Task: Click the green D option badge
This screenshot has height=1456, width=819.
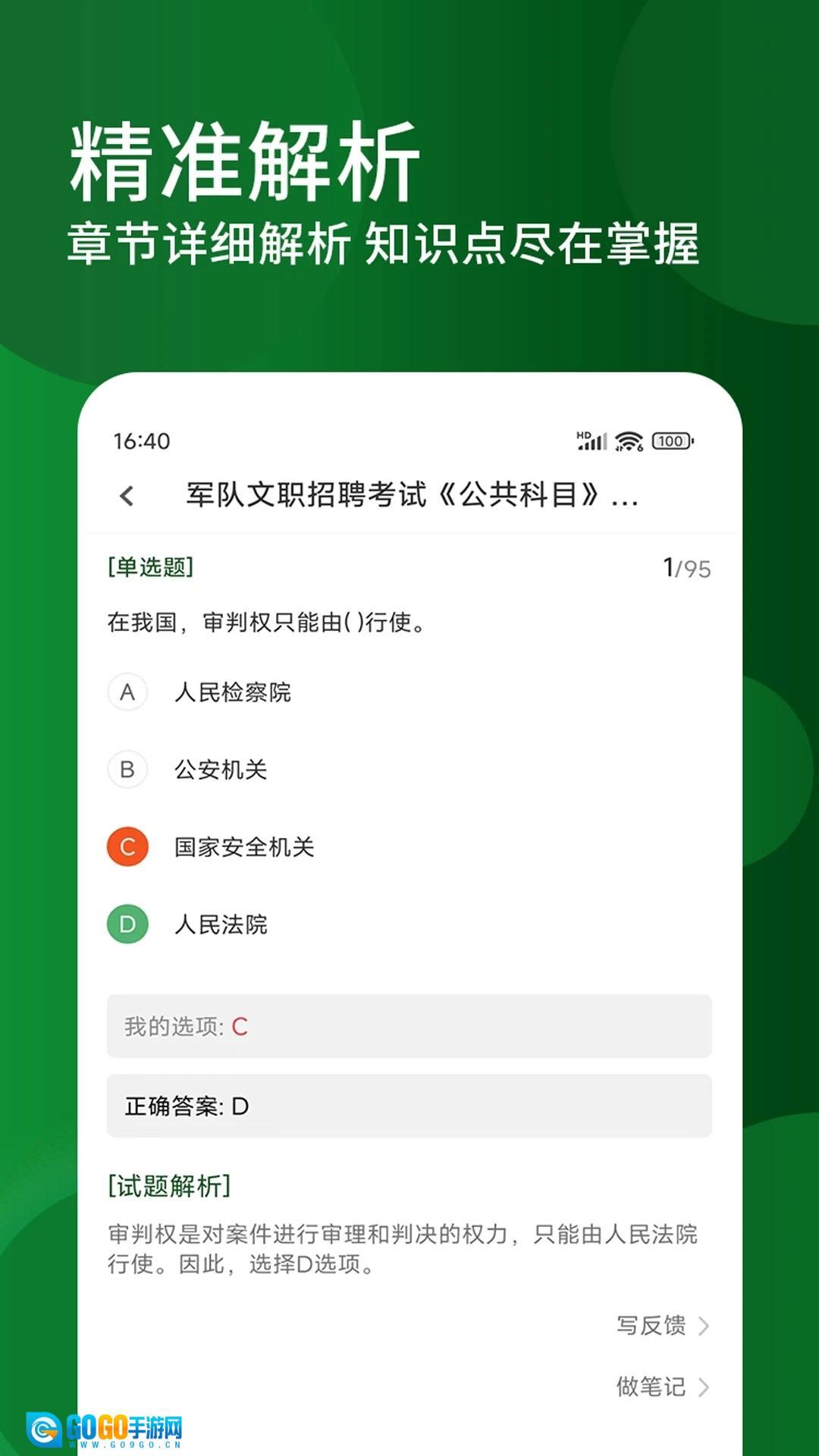Action: 128,924
